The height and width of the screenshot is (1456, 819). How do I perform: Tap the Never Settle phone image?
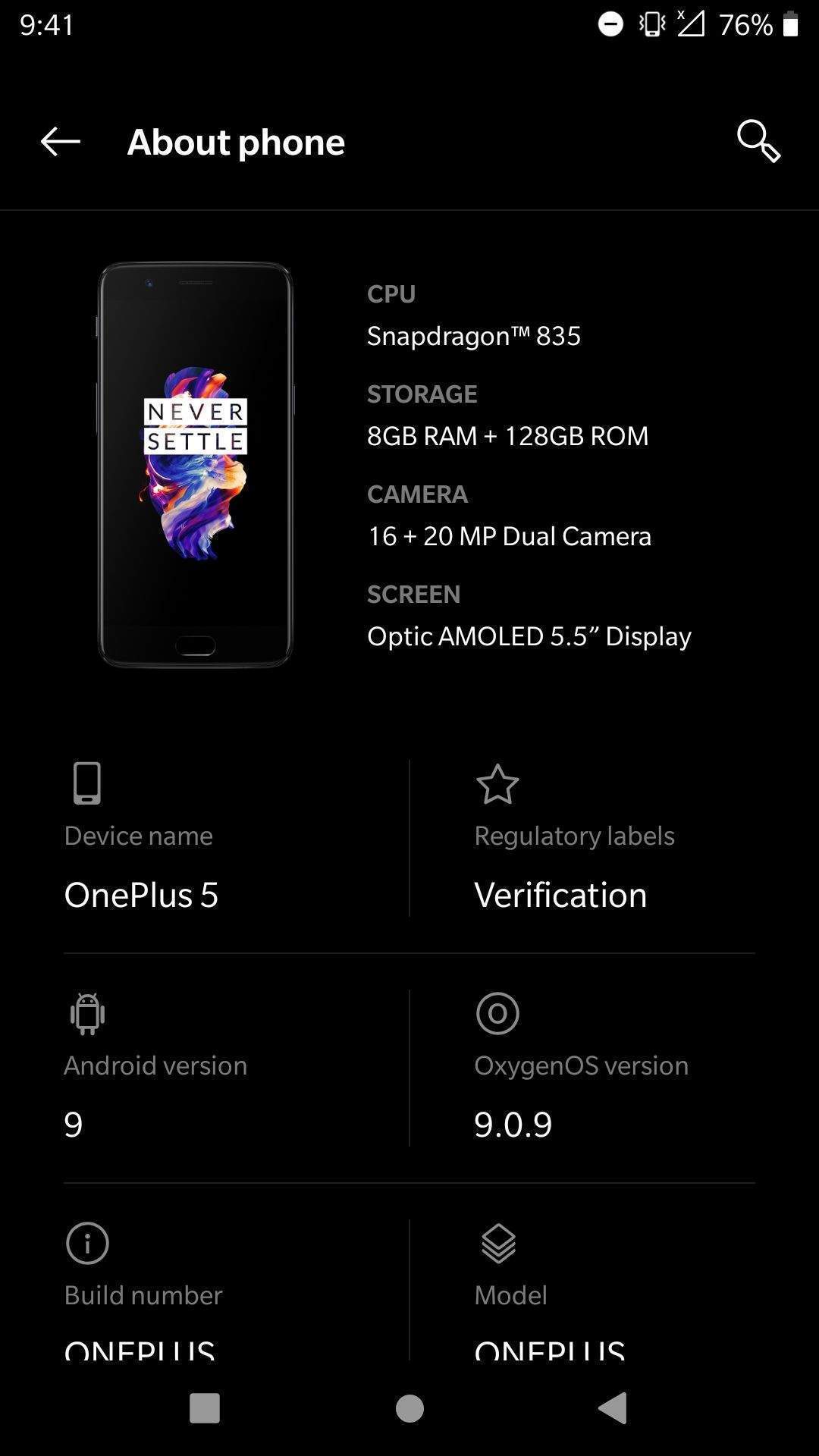click(x=196, y=466)
